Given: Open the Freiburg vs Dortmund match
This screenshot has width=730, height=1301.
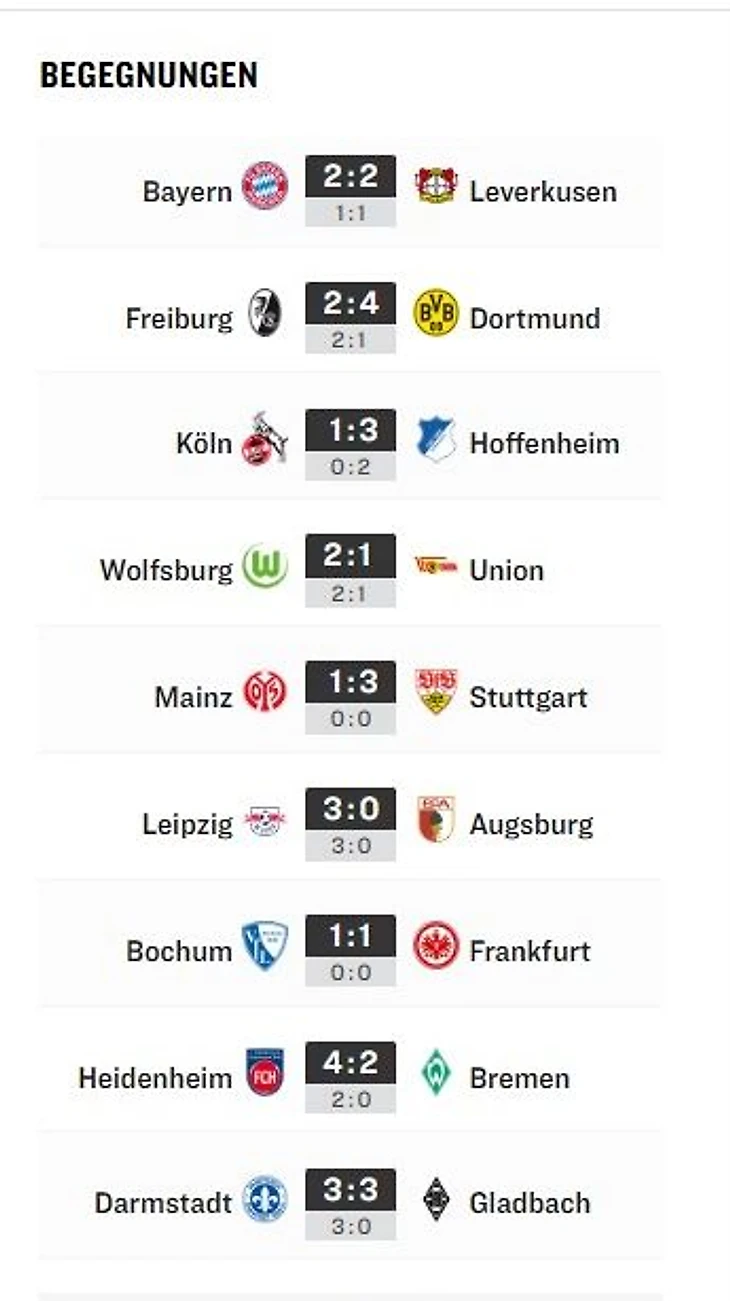Looking at the screenshot, I should click(x=350, y=316).
